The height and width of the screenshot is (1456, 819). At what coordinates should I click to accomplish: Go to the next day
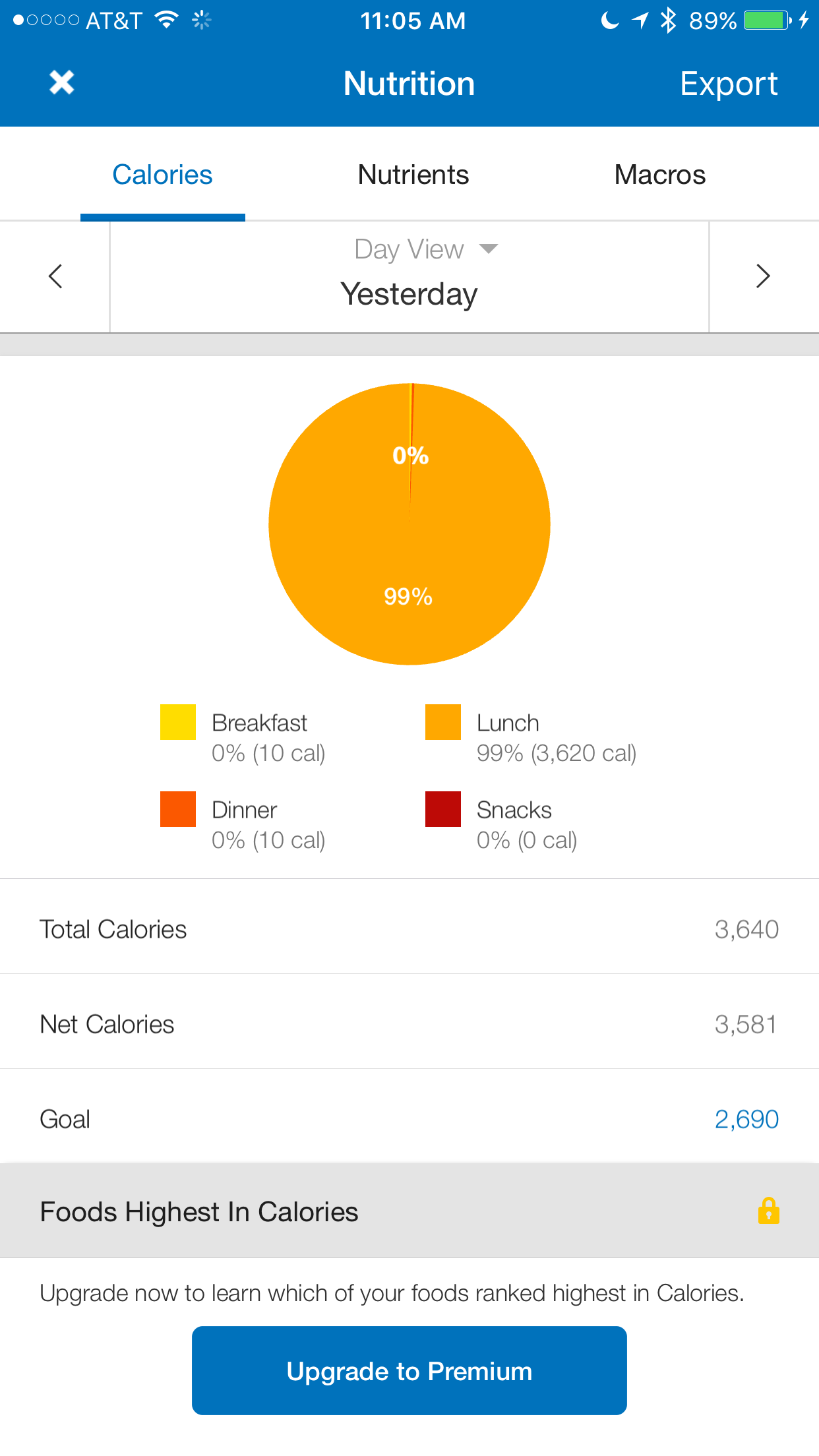[x=763, y=276]
